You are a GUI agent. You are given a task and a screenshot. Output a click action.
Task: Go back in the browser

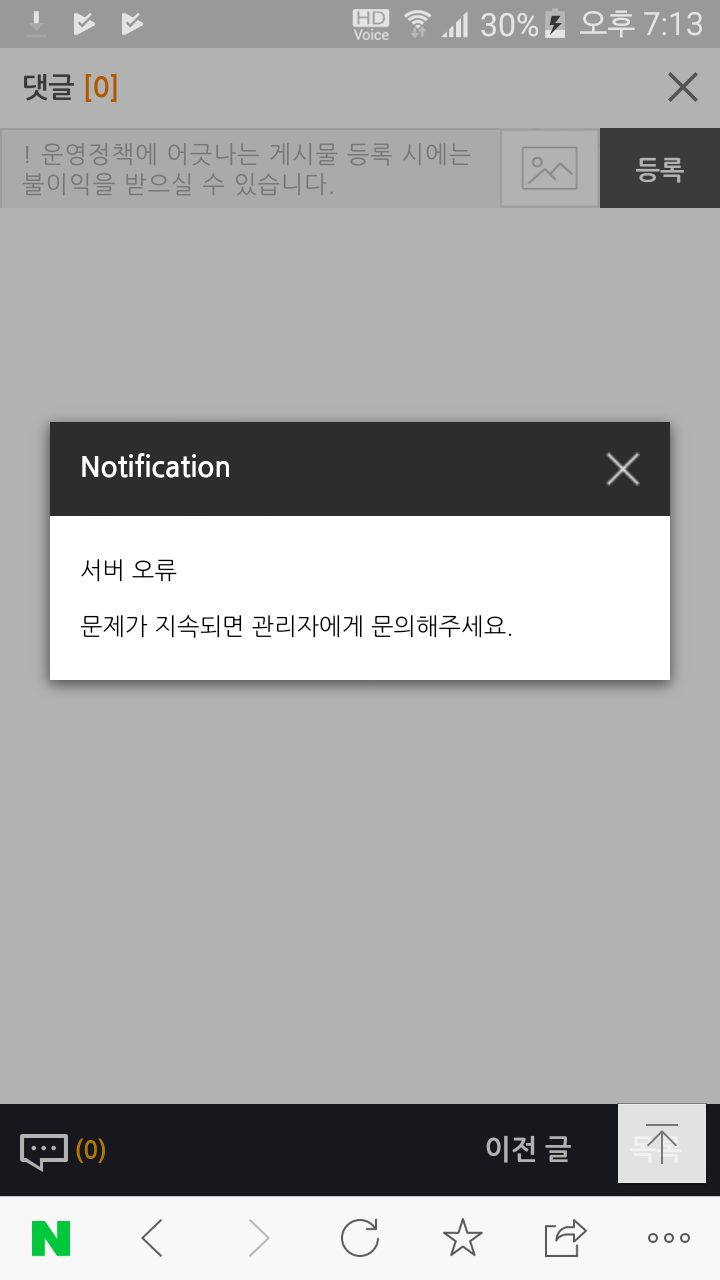click(x=152, y=1238)
